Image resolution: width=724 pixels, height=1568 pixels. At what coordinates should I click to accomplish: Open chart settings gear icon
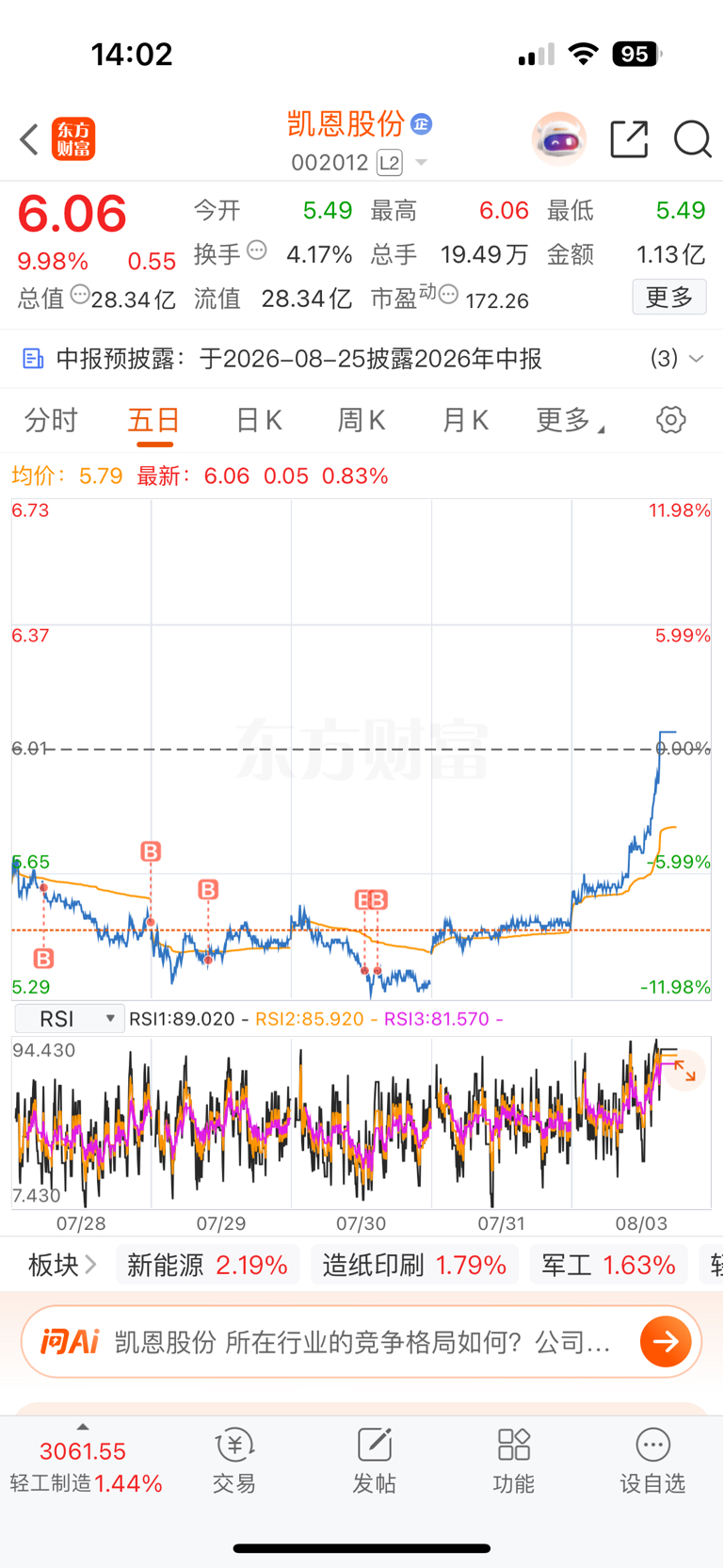coord(671,420)
